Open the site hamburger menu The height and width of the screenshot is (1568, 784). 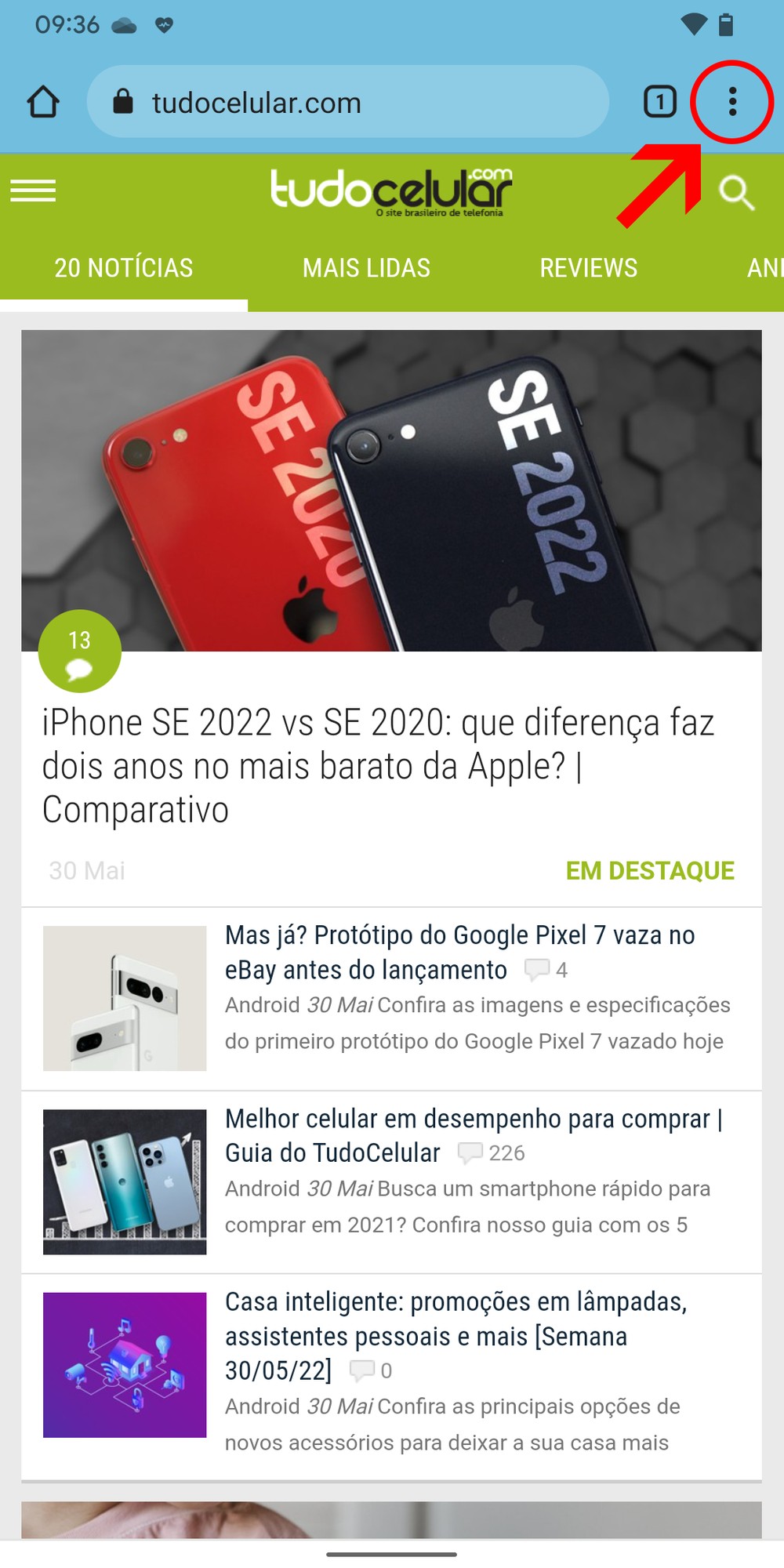pyautogui.click(x=33, y=191)
